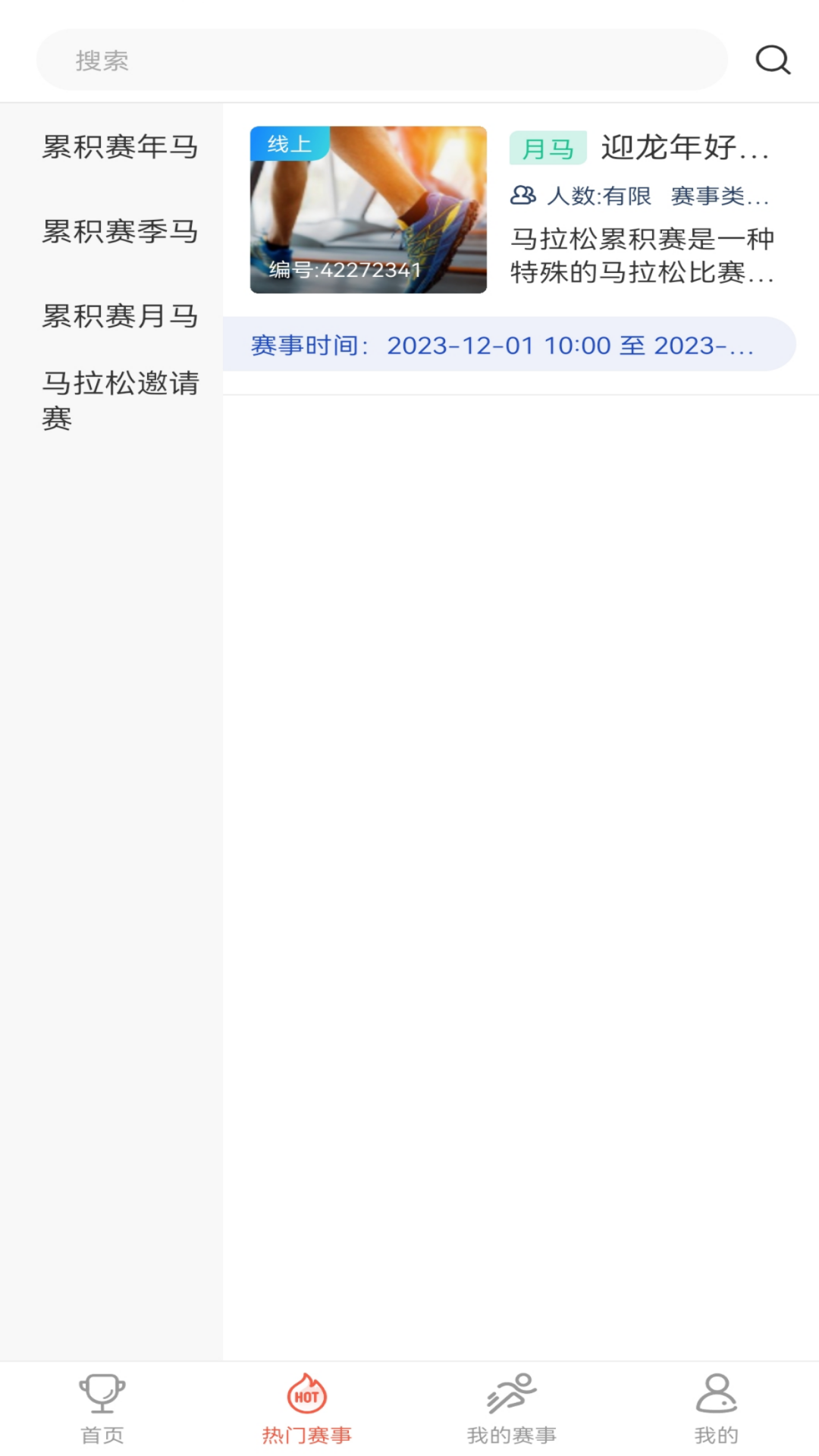819x1456 pixels.
Task: Select the 累积赛月马 category
Action: (119, 317)
